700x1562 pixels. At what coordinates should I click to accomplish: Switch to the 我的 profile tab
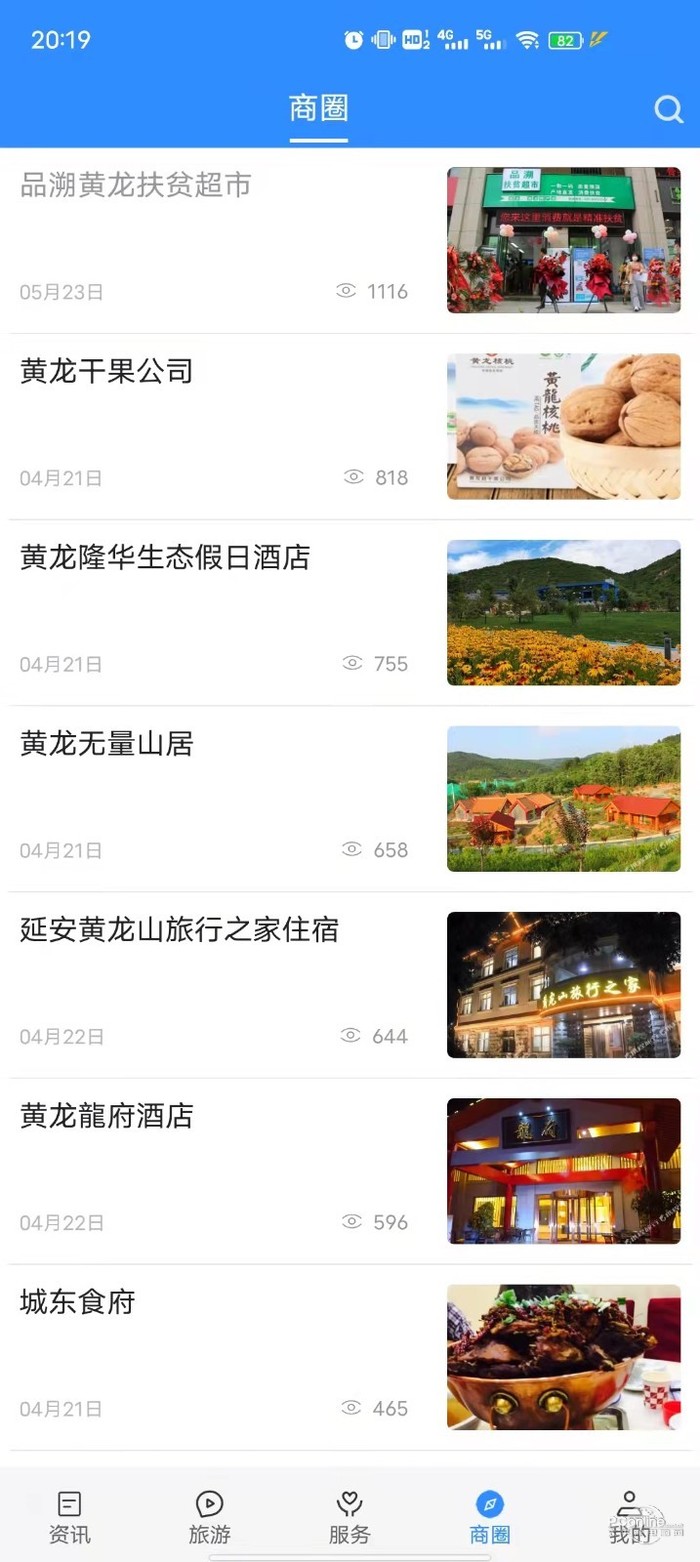tap(629, 1516)
